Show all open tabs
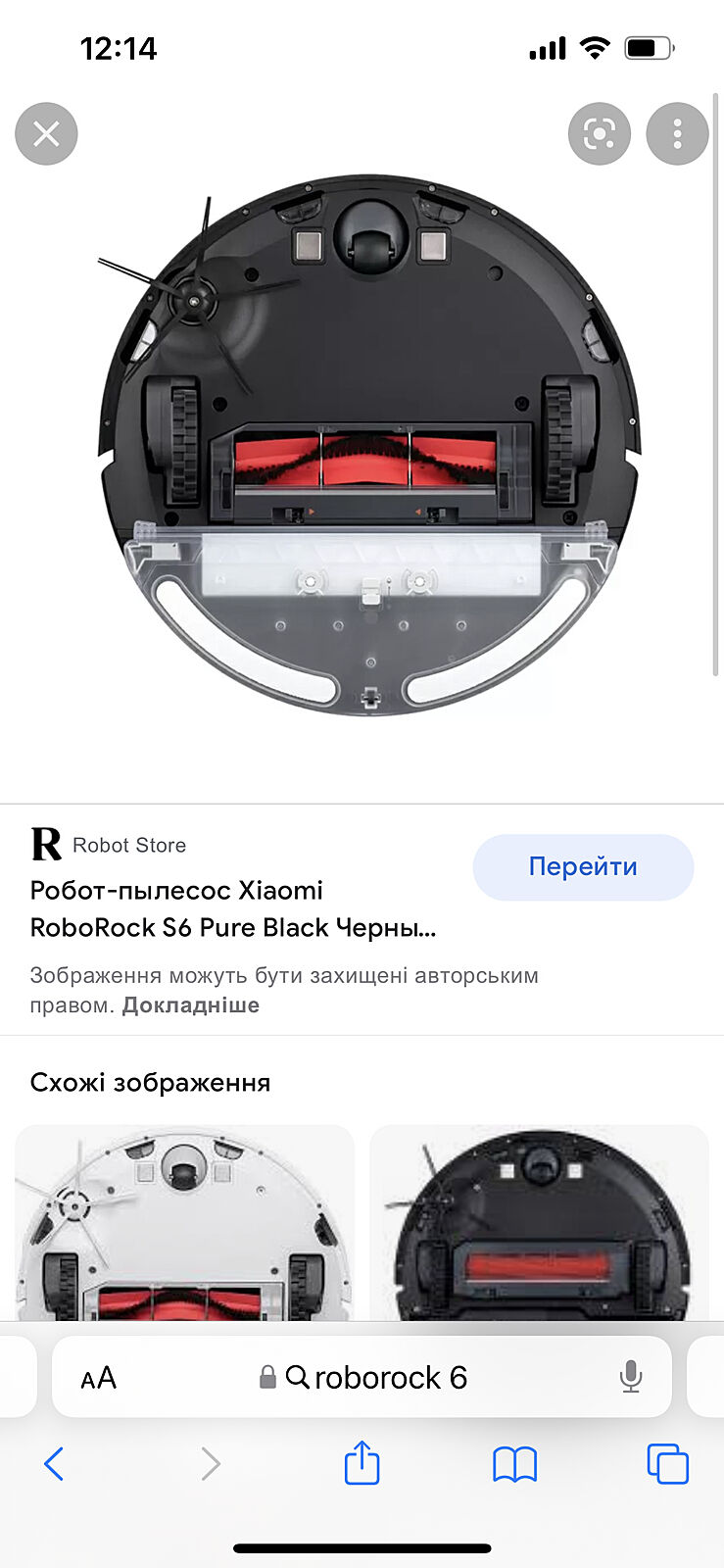 [x=667, y=1464]
